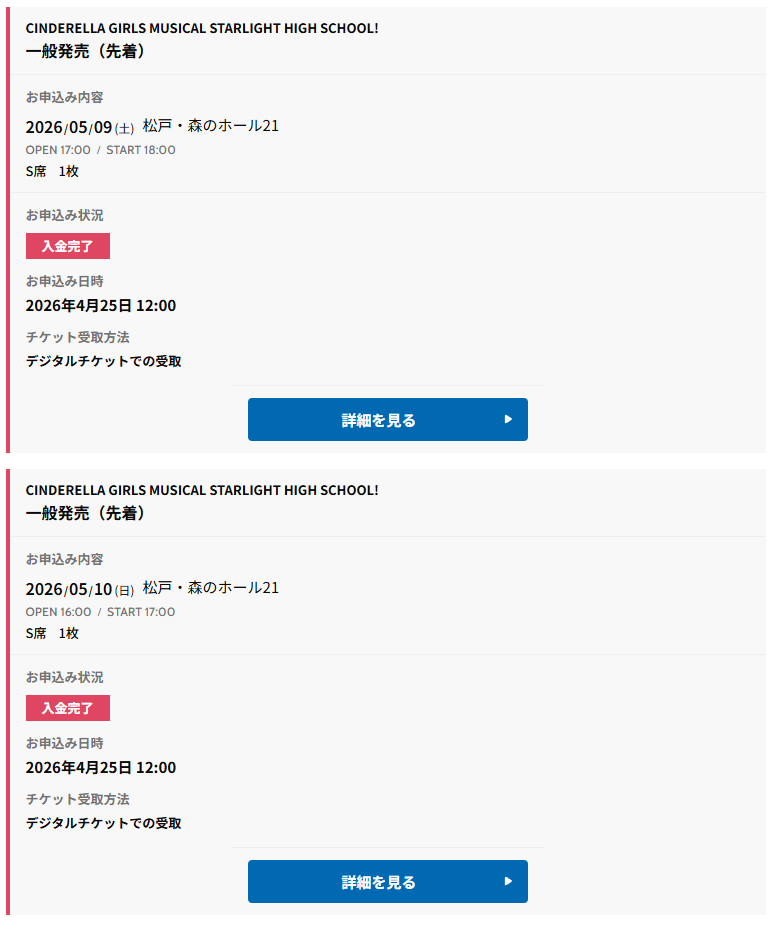The image size is (770, 926).
Task: View details for the 2026/05/09 ticket
Action: [x=387, y=420]
